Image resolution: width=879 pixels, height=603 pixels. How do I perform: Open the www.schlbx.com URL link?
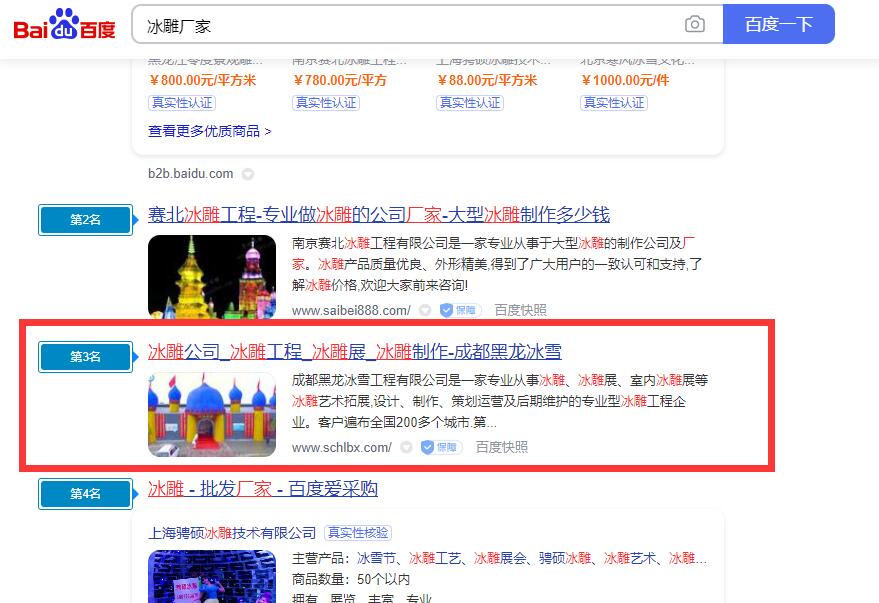[341, 447]
